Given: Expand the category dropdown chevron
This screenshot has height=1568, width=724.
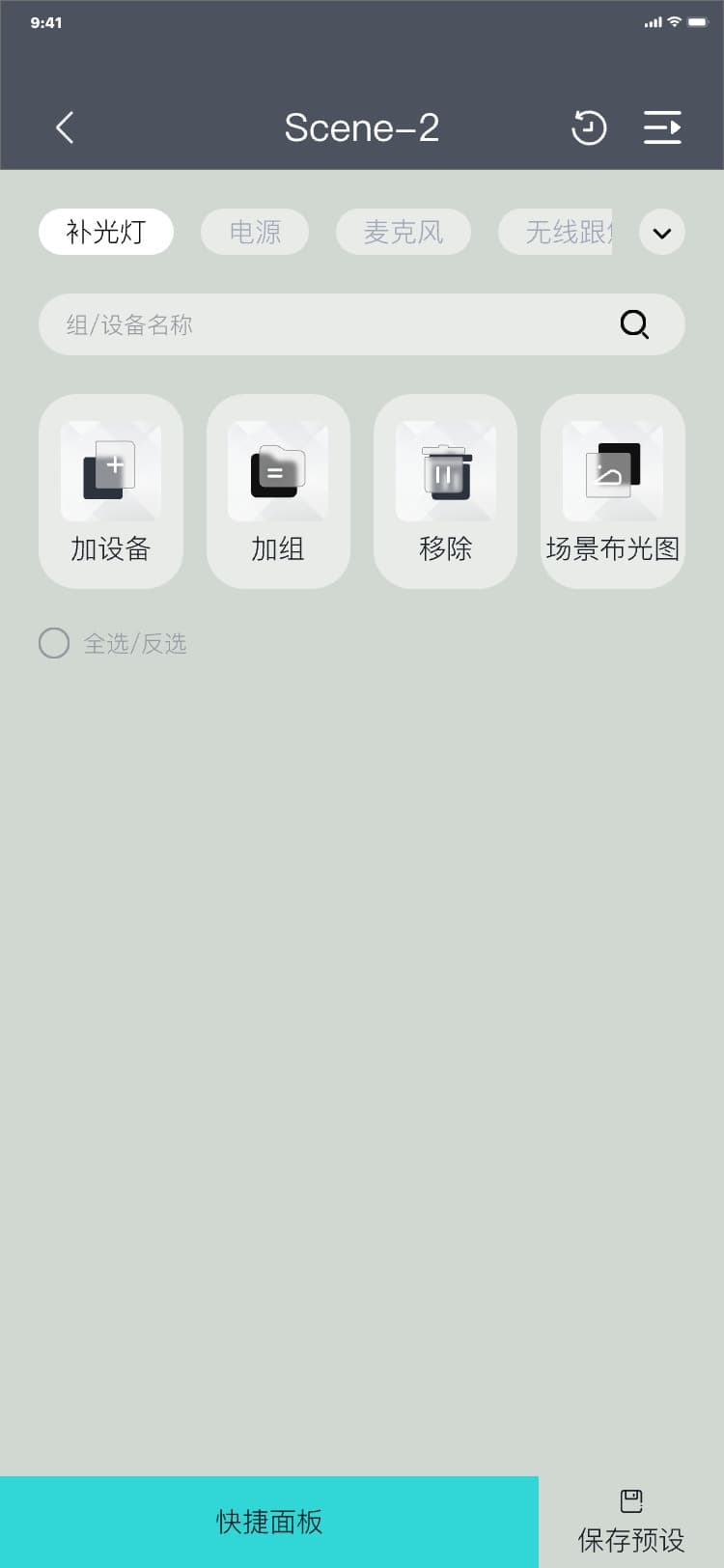Looking at the screenshot, I should (x=662, y=233).
